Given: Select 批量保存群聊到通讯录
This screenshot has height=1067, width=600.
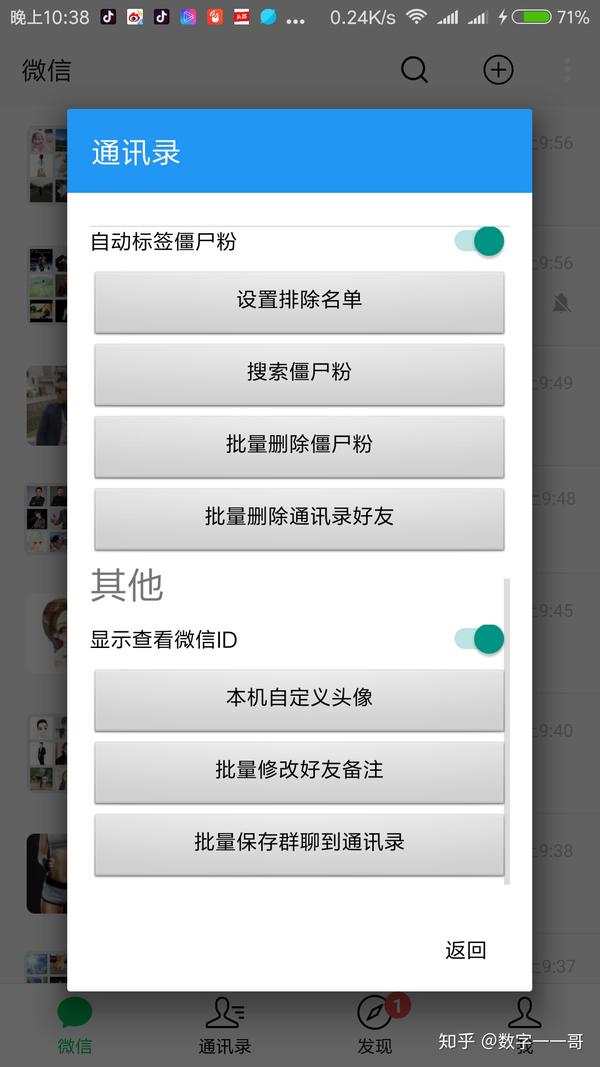Looking at the screenshot, I should pyautogui.click(x=299, y=842).
